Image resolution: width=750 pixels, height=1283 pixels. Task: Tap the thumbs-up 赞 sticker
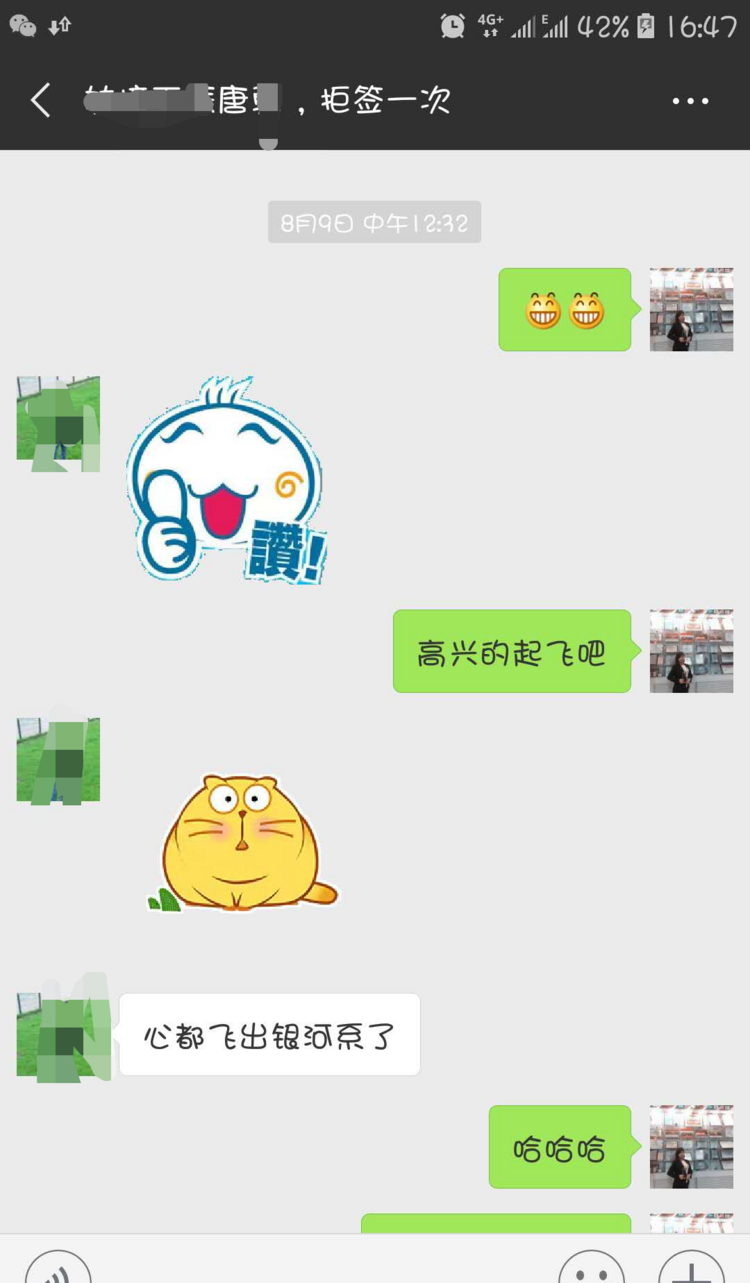pos(228,480)
